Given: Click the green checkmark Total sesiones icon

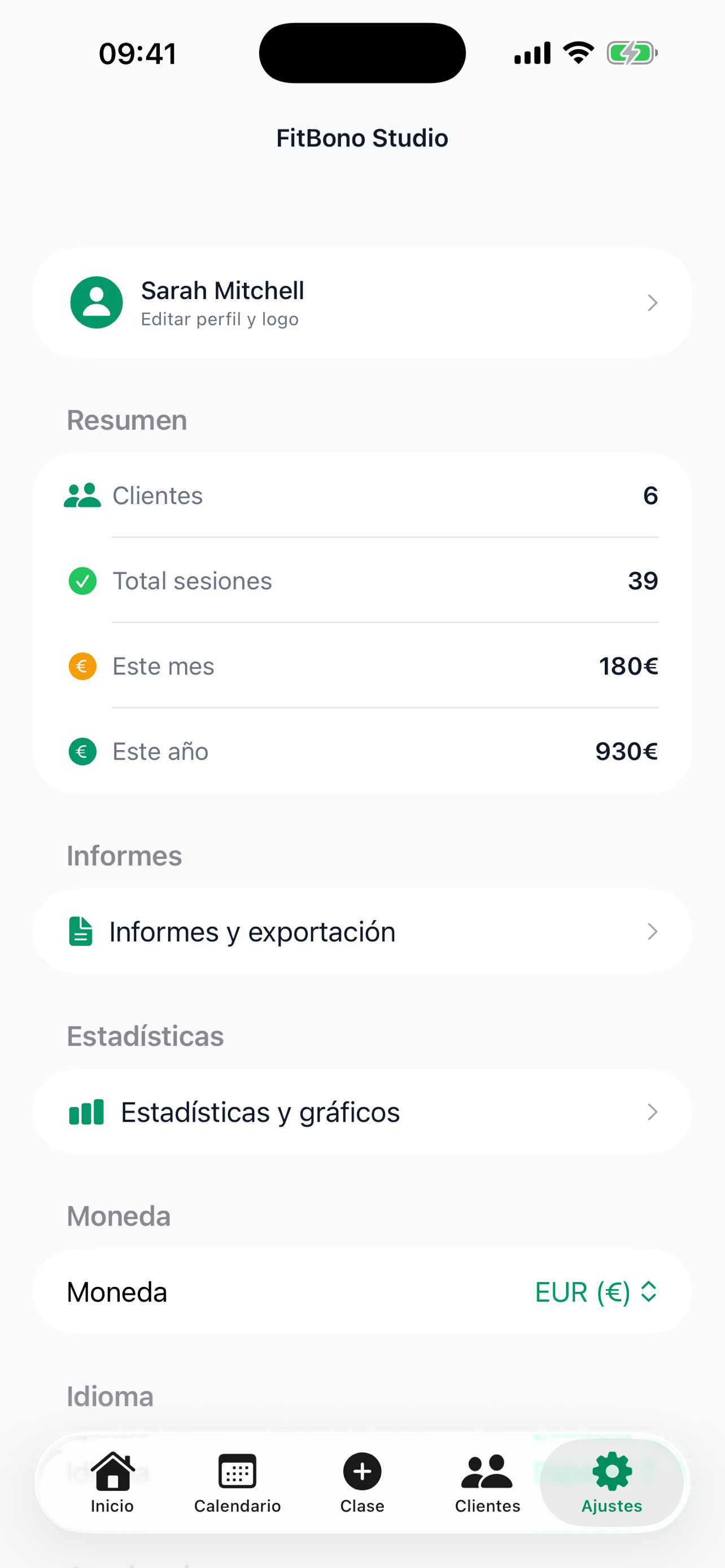Looking at the screenshot, I should click(82, 581).
